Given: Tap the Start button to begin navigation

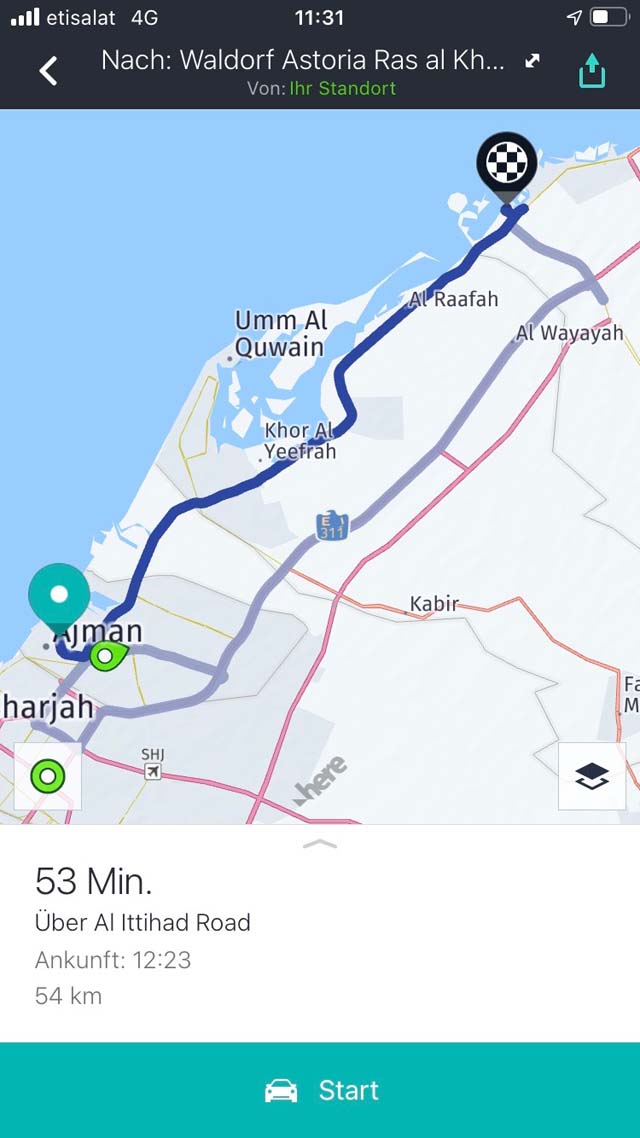Looking at the screenshot, I should [x=320, y=1090].
